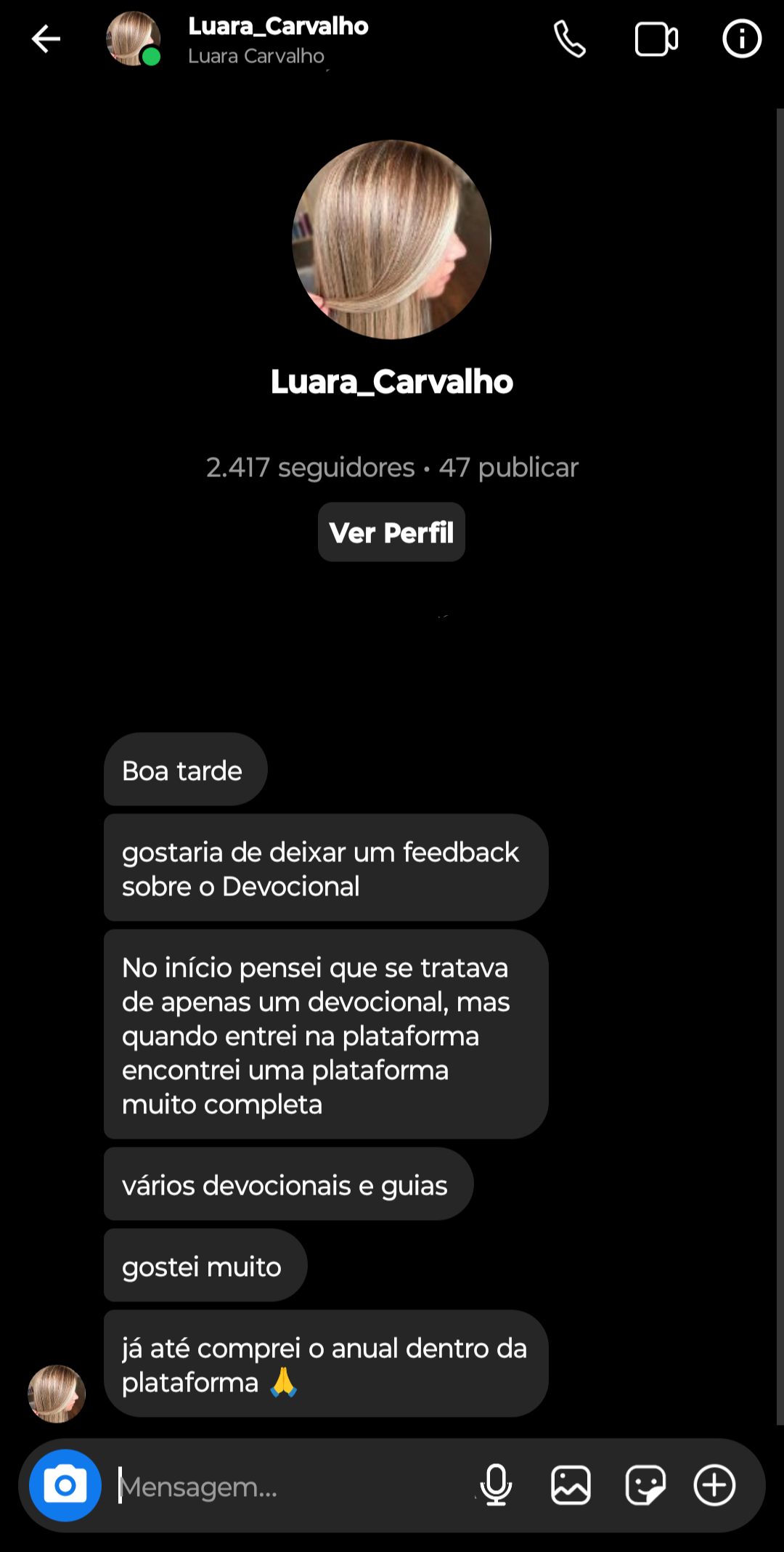
Task: Open the gallery to attach an image
Action: pyautogui.click(x=571, y=1485)
